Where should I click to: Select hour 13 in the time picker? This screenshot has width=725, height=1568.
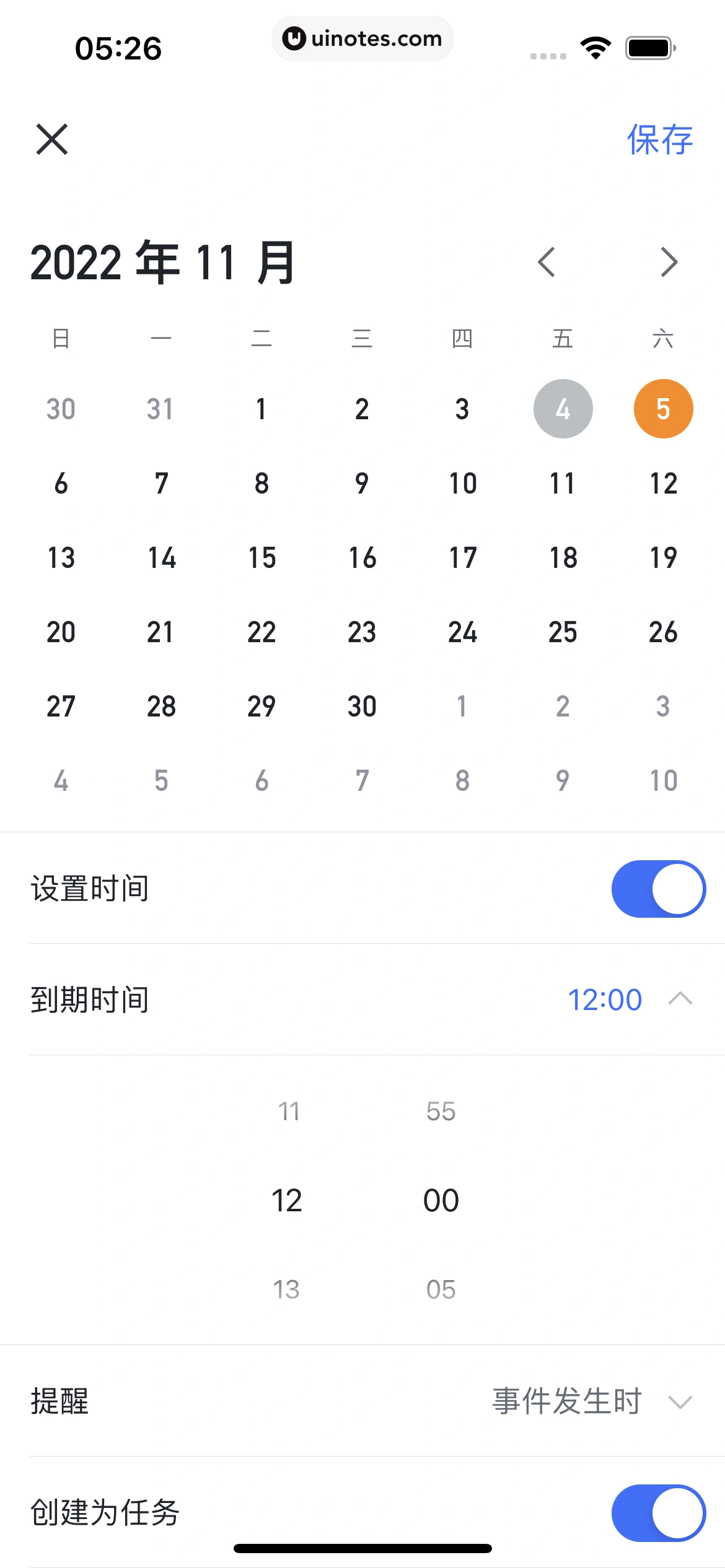[287, 1290]
